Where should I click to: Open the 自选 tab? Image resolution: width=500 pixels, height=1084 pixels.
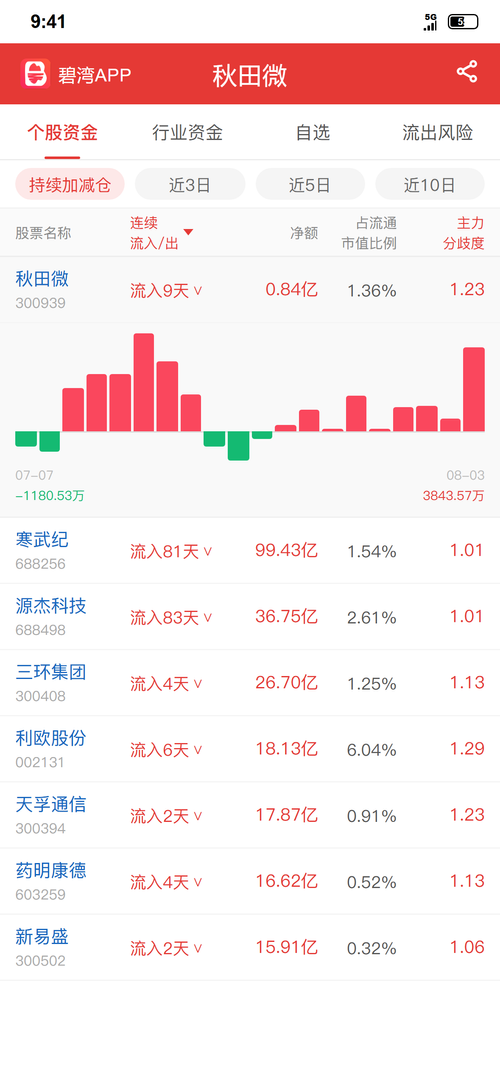point(313,133)
